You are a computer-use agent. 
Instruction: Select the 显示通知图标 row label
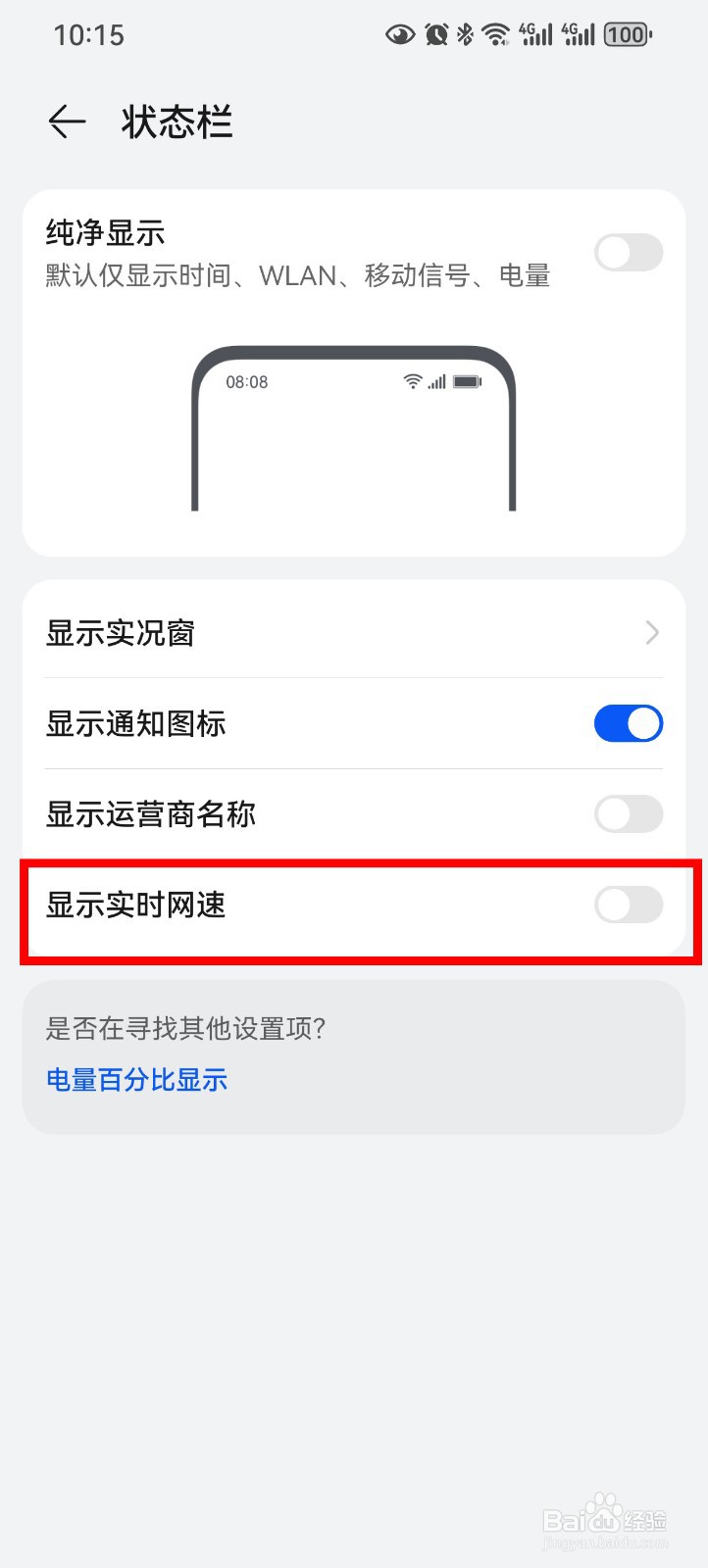click(x=135, y=723)
